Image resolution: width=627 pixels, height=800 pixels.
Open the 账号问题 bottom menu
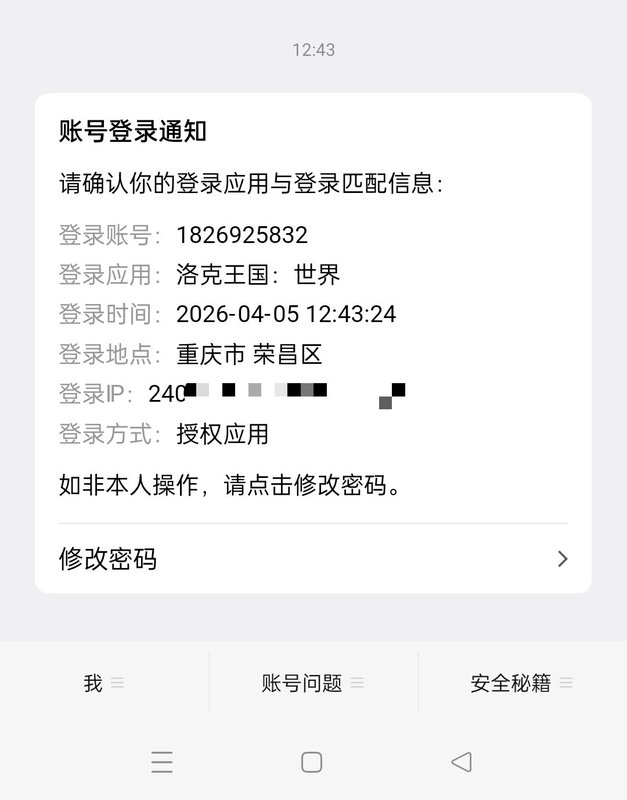(x=312, y=684)
